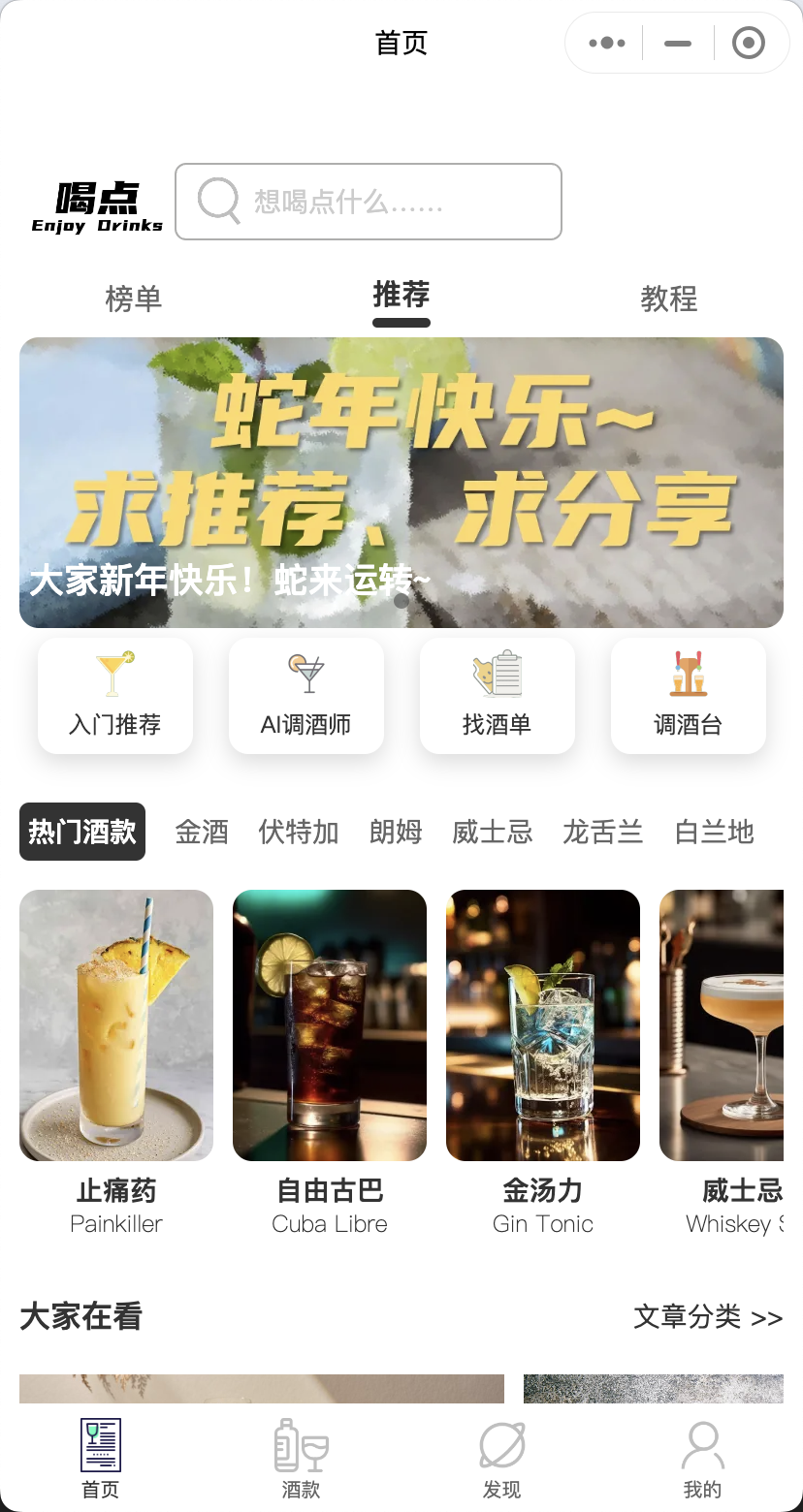Switch to the 榜单 tab

click(x=134, y=299)
